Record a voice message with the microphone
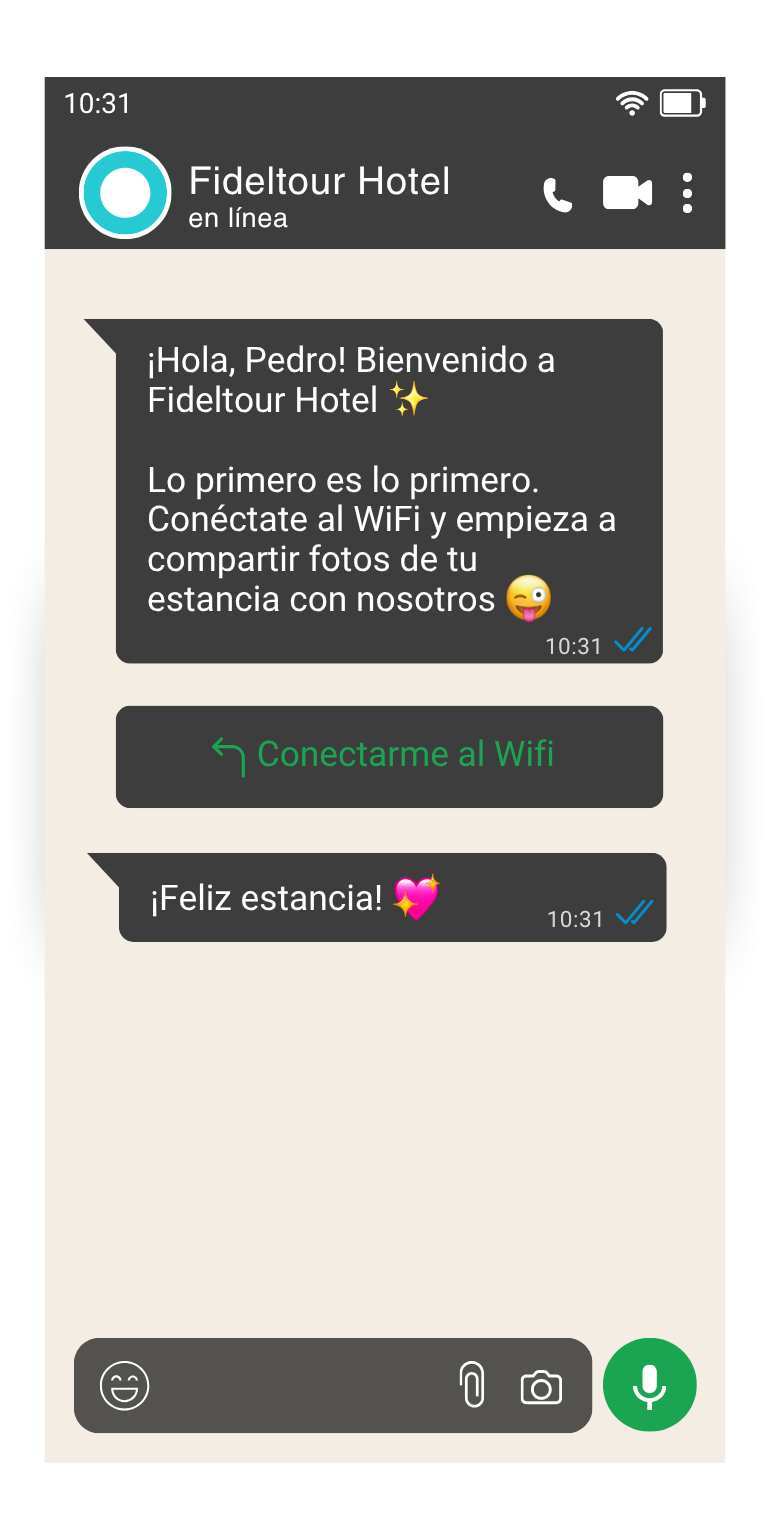 pos(650,1386)
